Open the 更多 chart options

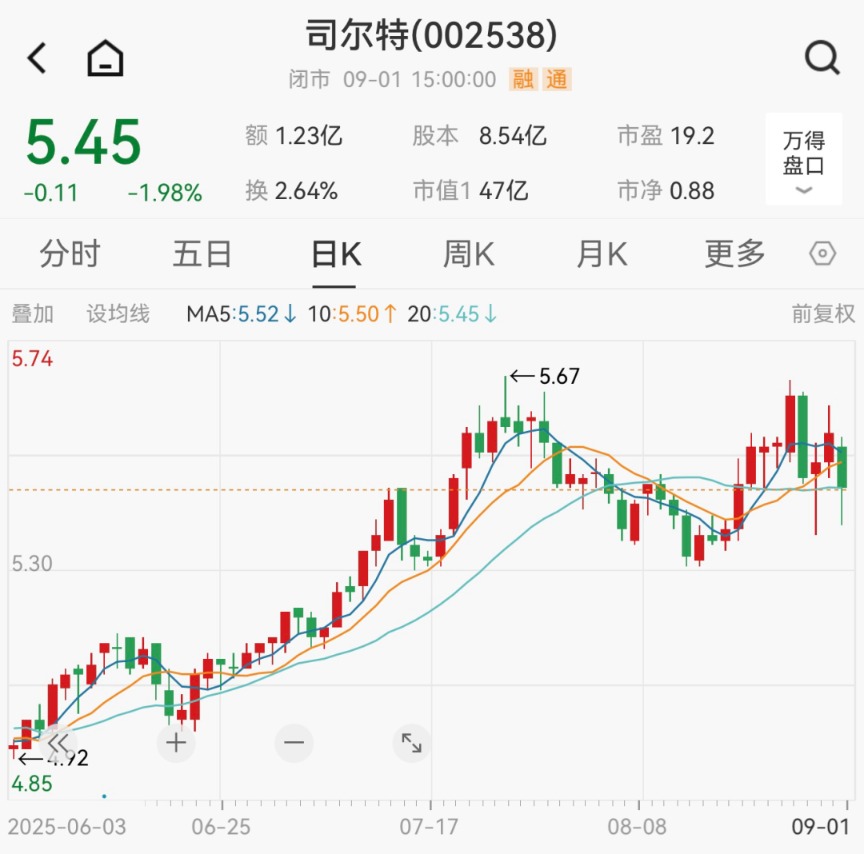[734, 254]
